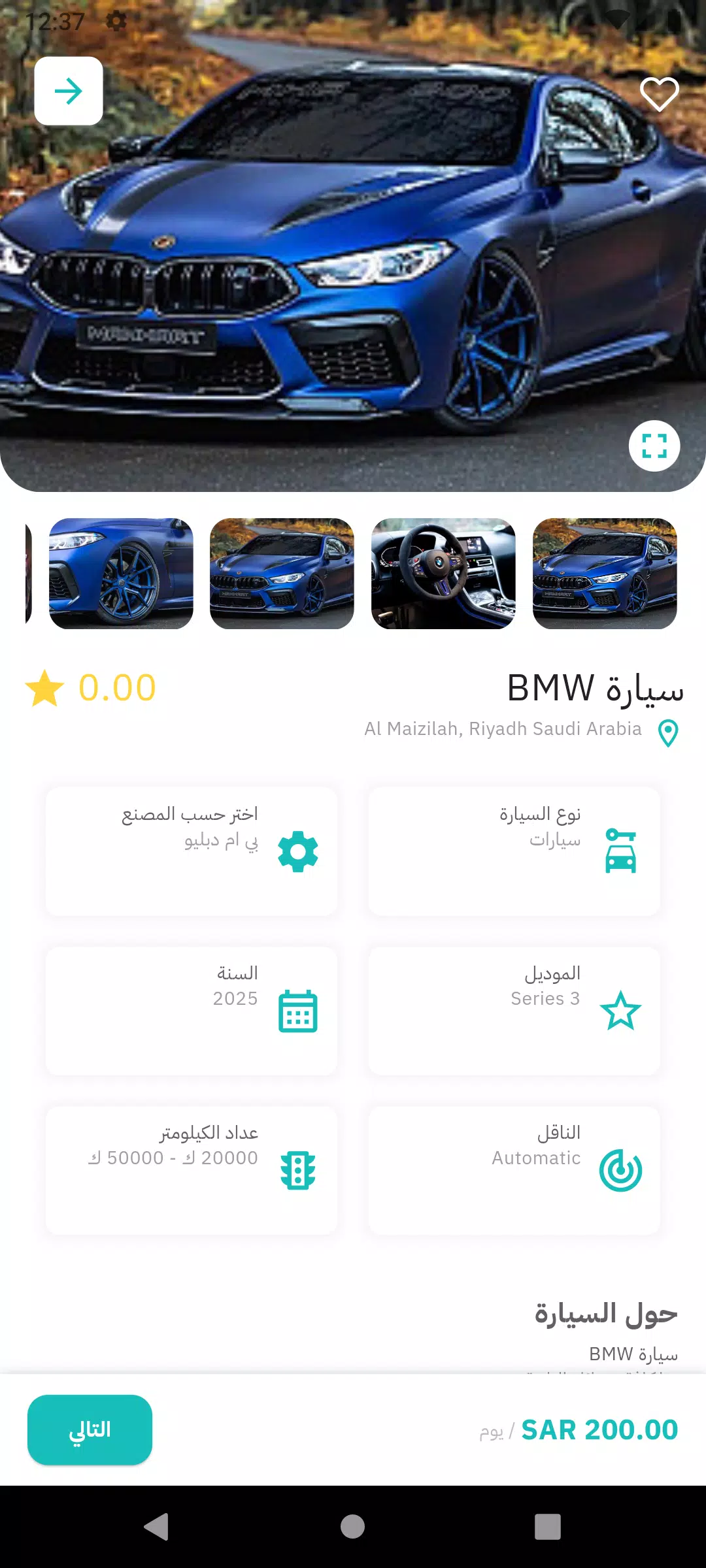Open the car photo in fullscreen
The width and height of the screenshot is (706, 1568).
click(654, 446)
